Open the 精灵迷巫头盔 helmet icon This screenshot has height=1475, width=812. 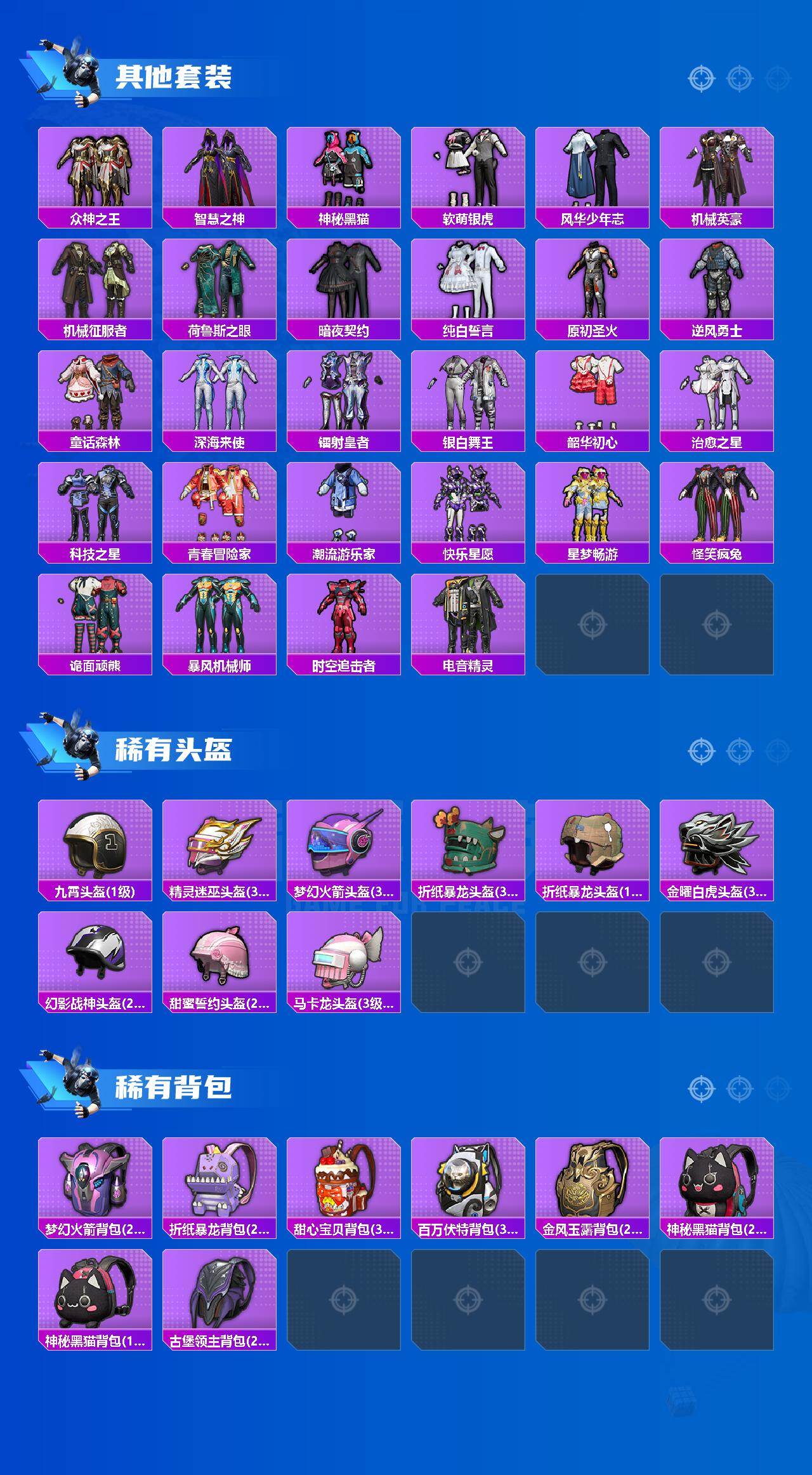tap(220, 850)
